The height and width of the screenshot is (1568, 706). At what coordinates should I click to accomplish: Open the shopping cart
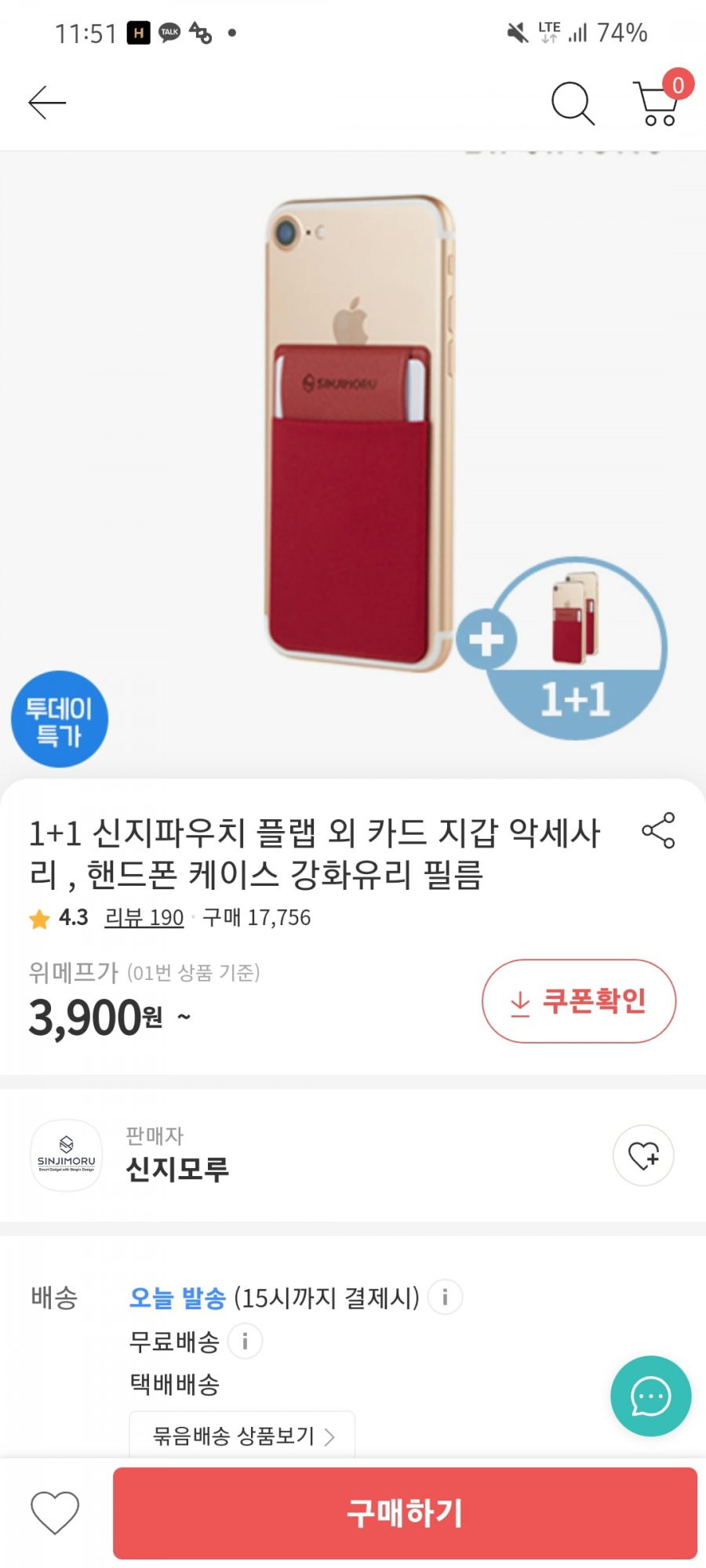[657, 103]
